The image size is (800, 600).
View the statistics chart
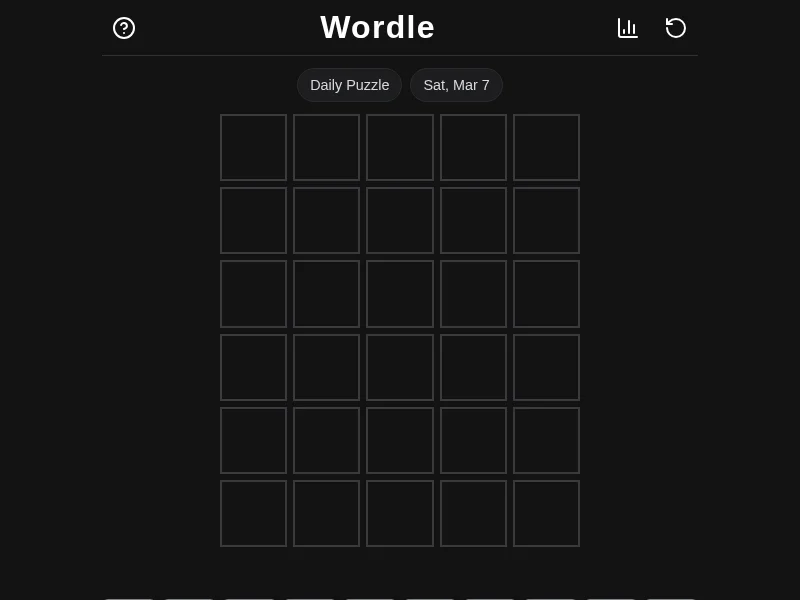[x=628, y=28]
